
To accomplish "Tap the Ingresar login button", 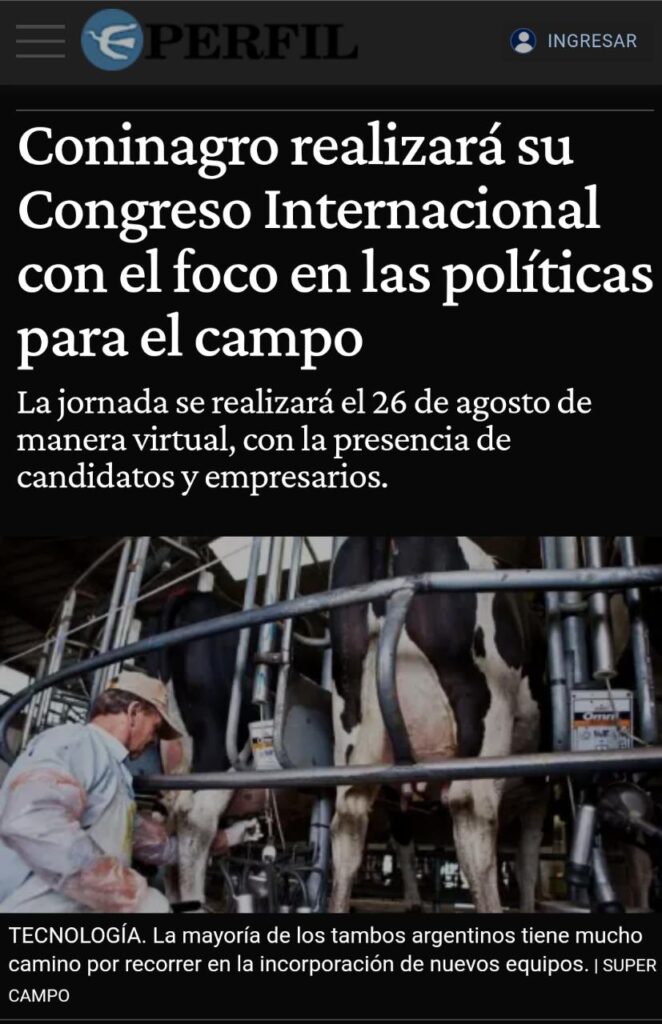I will 574,41.
